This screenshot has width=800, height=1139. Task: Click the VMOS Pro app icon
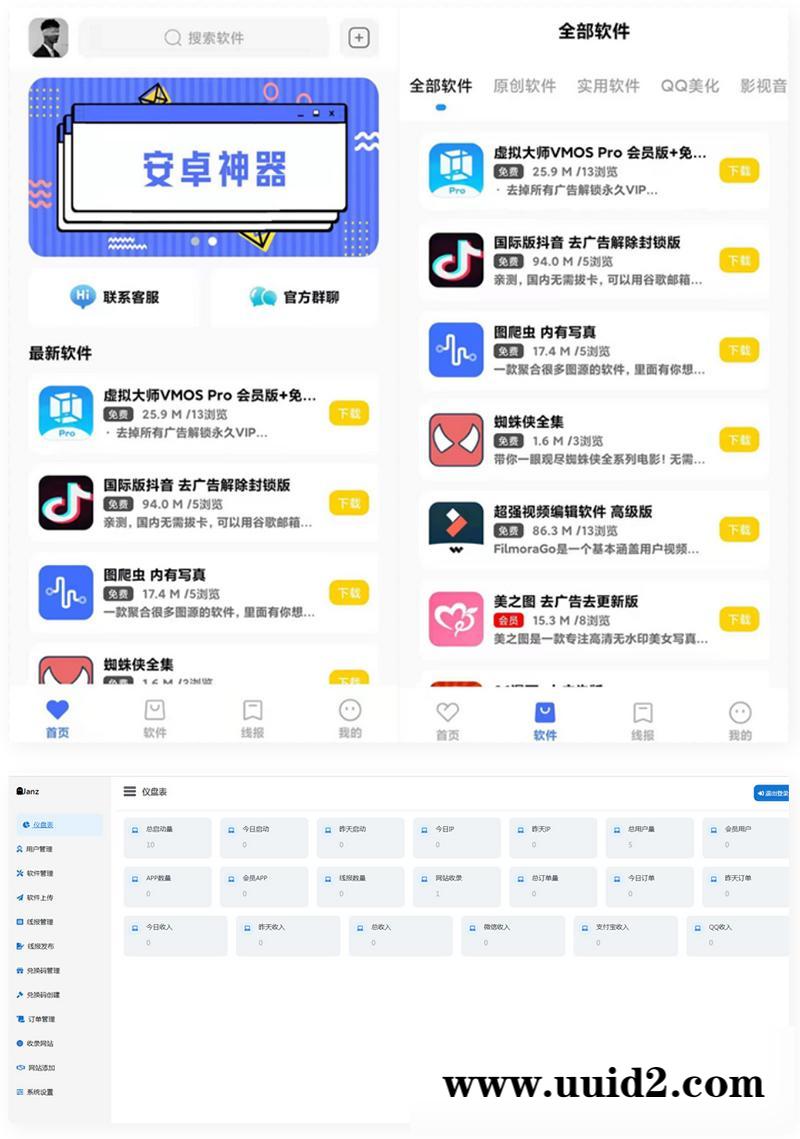click(x=455, y=170)
